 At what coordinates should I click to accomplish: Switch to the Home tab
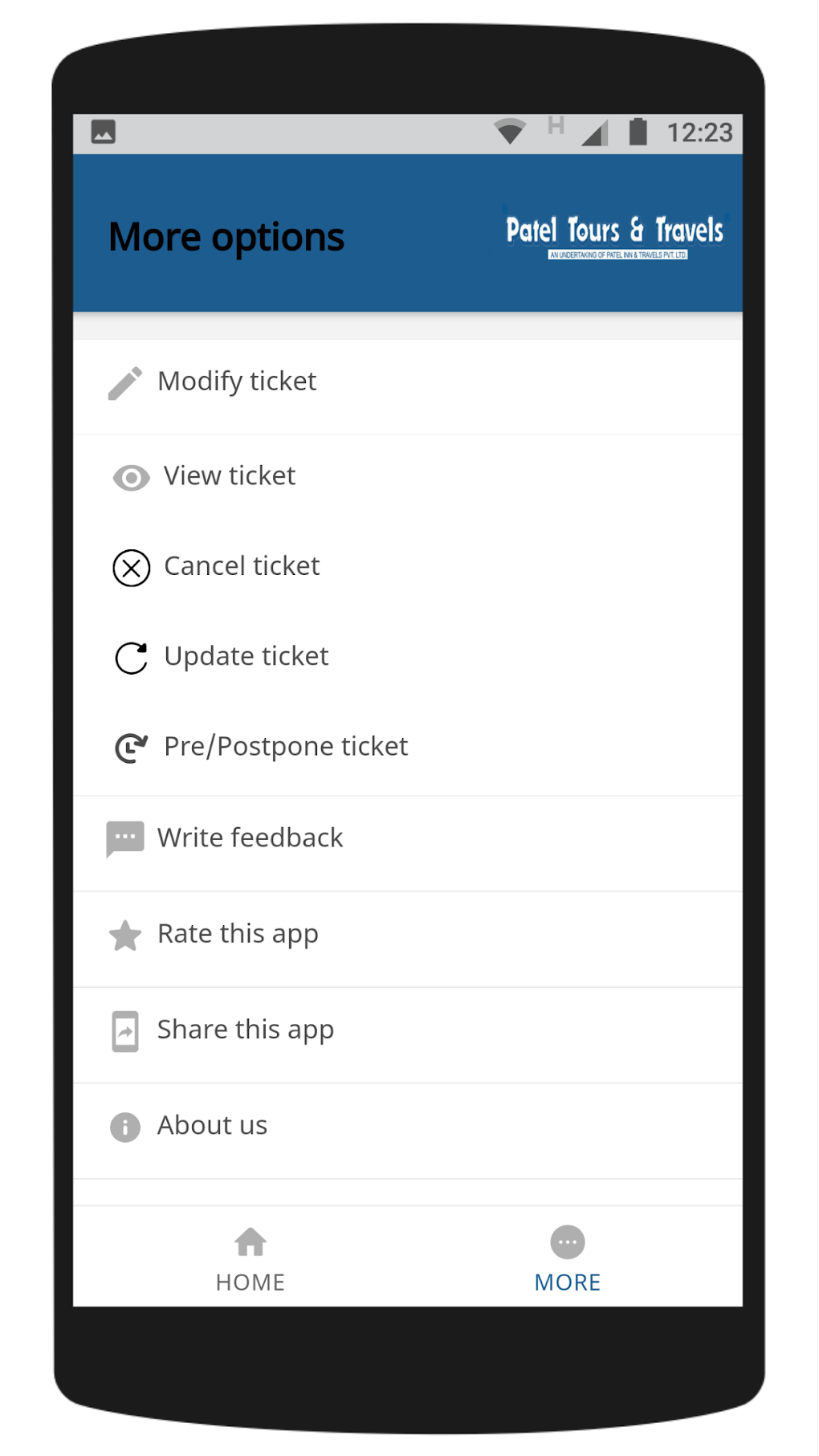tap(250, 1258)
